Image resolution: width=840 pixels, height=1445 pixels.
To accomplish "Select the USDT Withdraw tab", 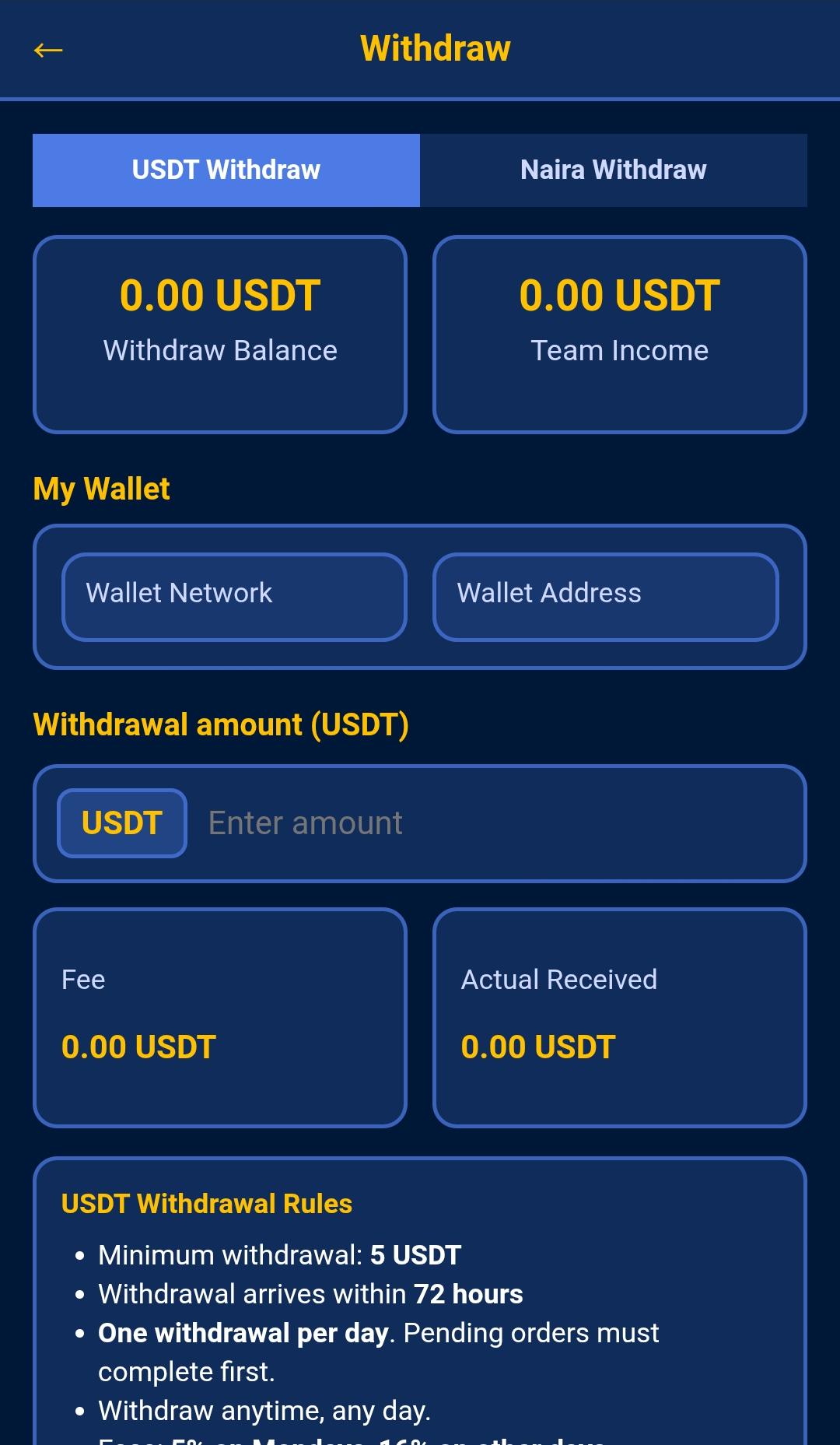I will click(226, 170).
